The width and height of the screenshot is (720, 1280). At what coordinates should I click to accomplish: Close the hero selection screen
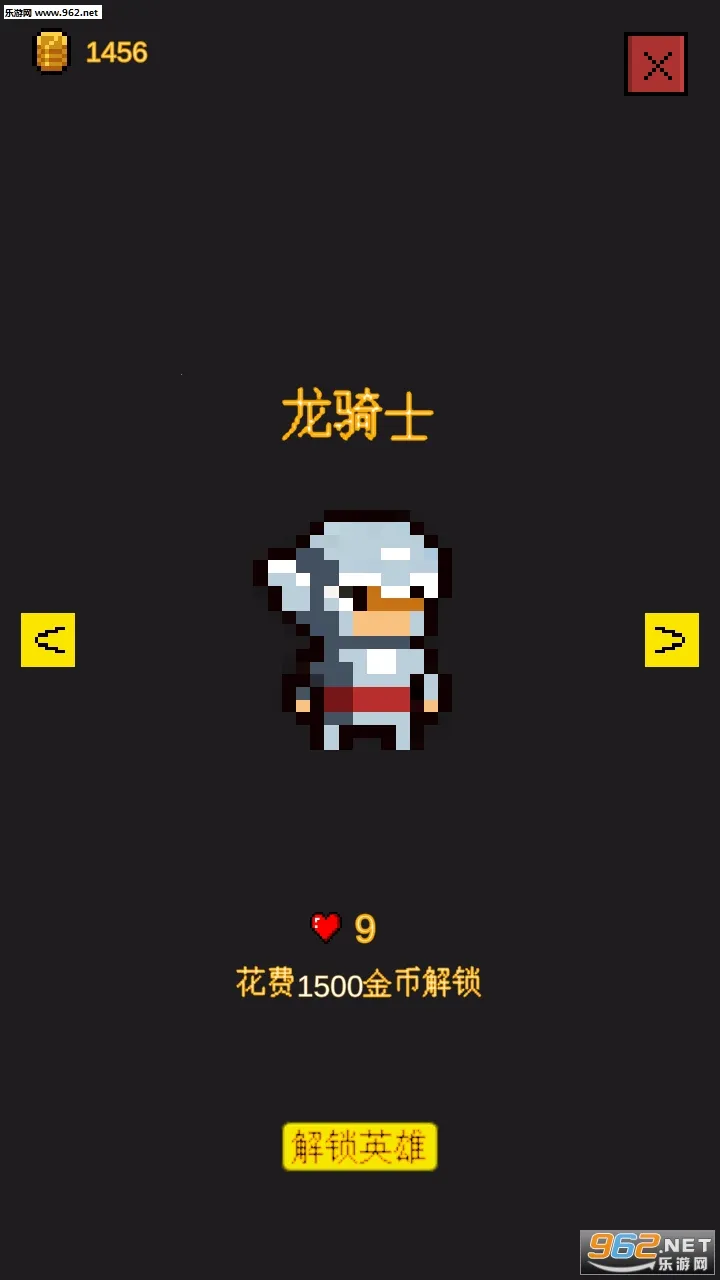pos(656,65)
